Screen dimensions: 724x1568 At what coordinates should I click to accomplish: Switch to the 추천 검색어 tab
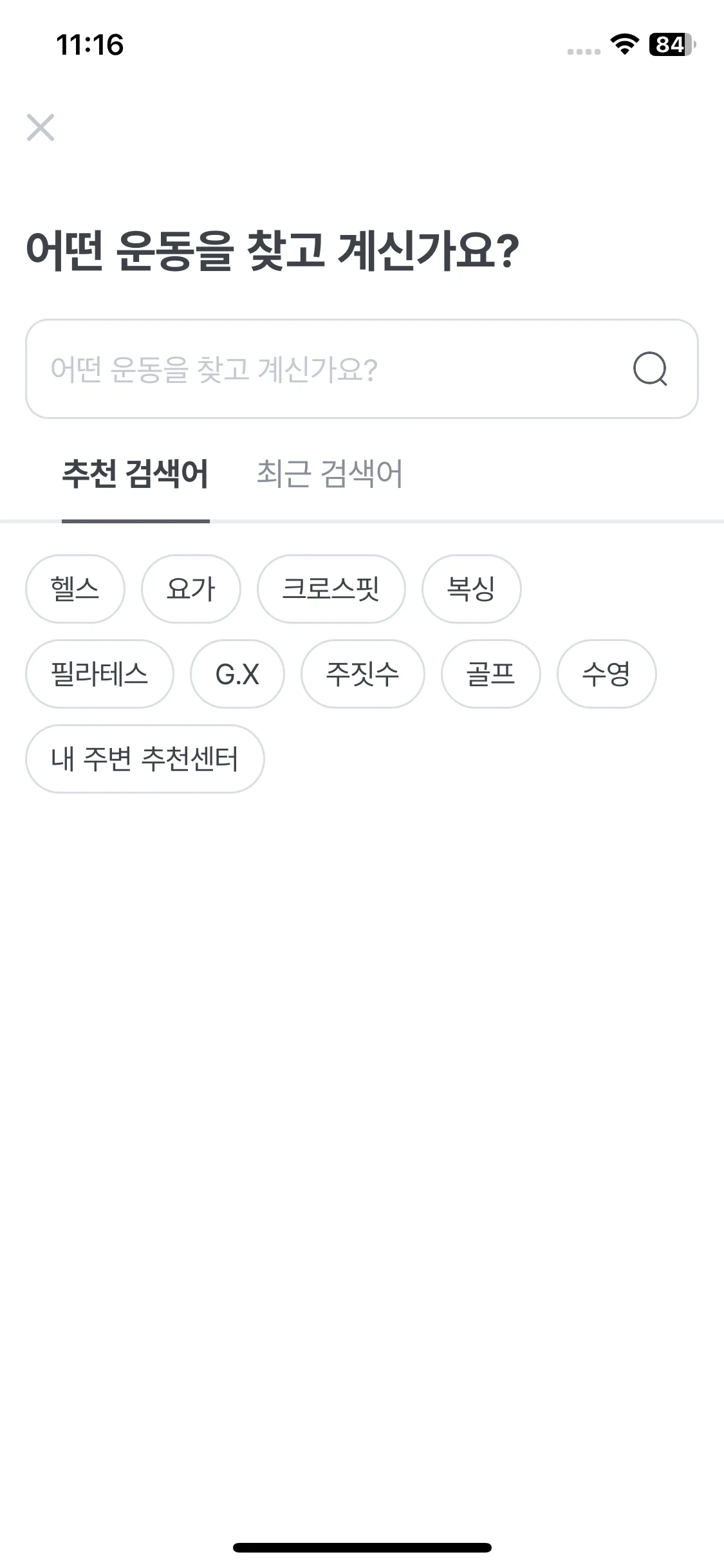[135, 474]
